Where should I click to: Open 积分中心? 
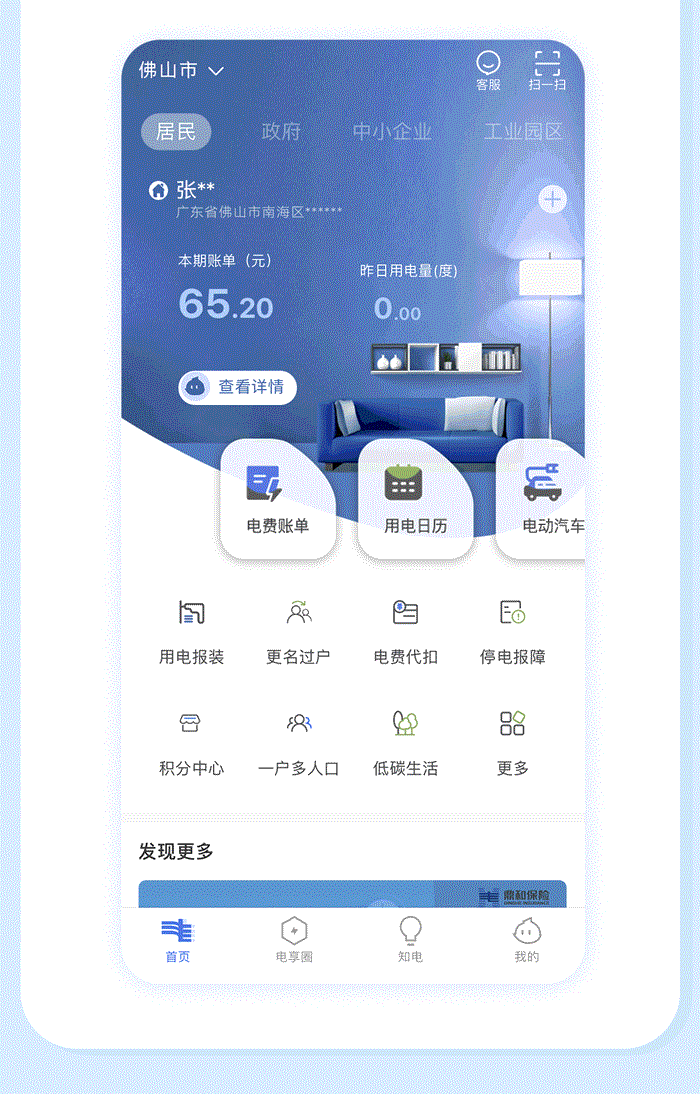(x=191, y=743)
